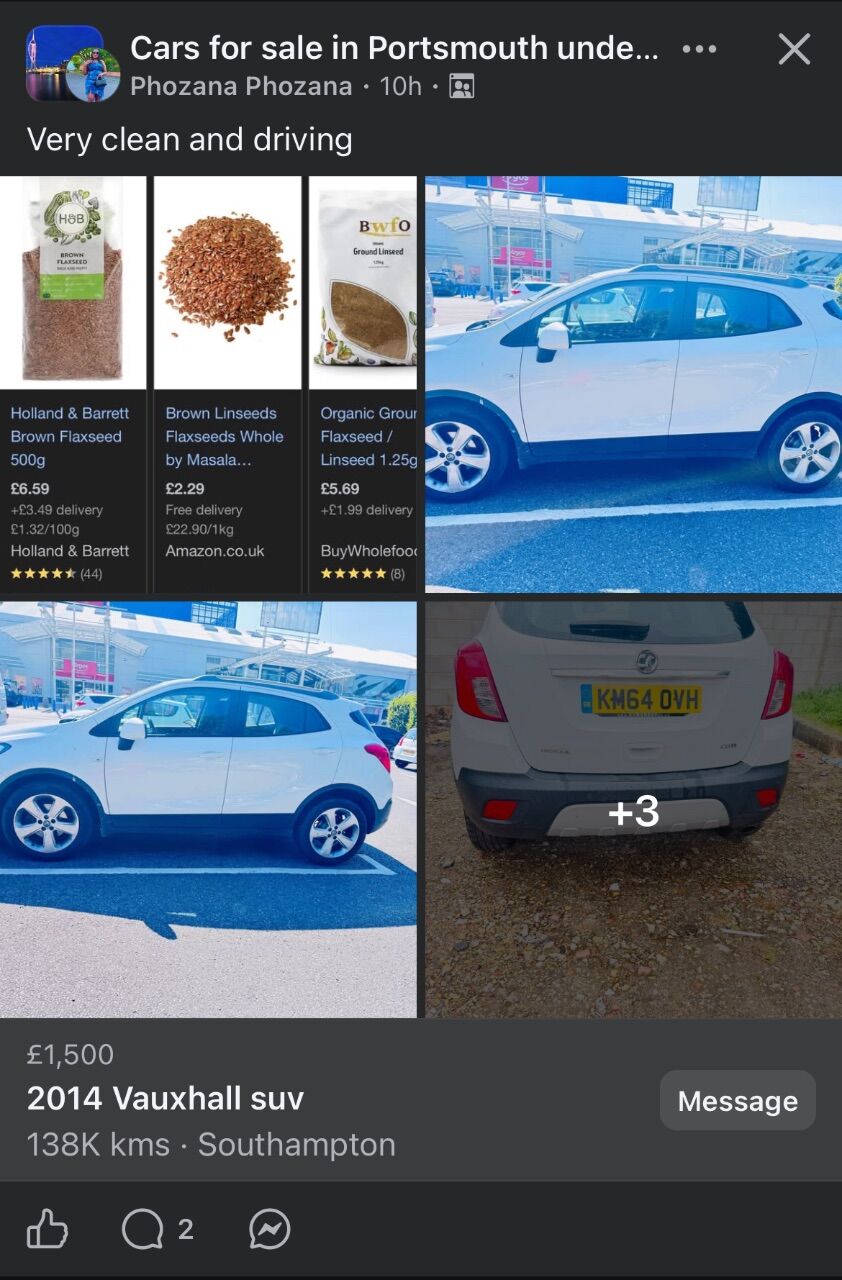The image size is (842, 1280).
Task: Open the 2014 Vauxhall suv listing details
Action: pos(166,1098)
